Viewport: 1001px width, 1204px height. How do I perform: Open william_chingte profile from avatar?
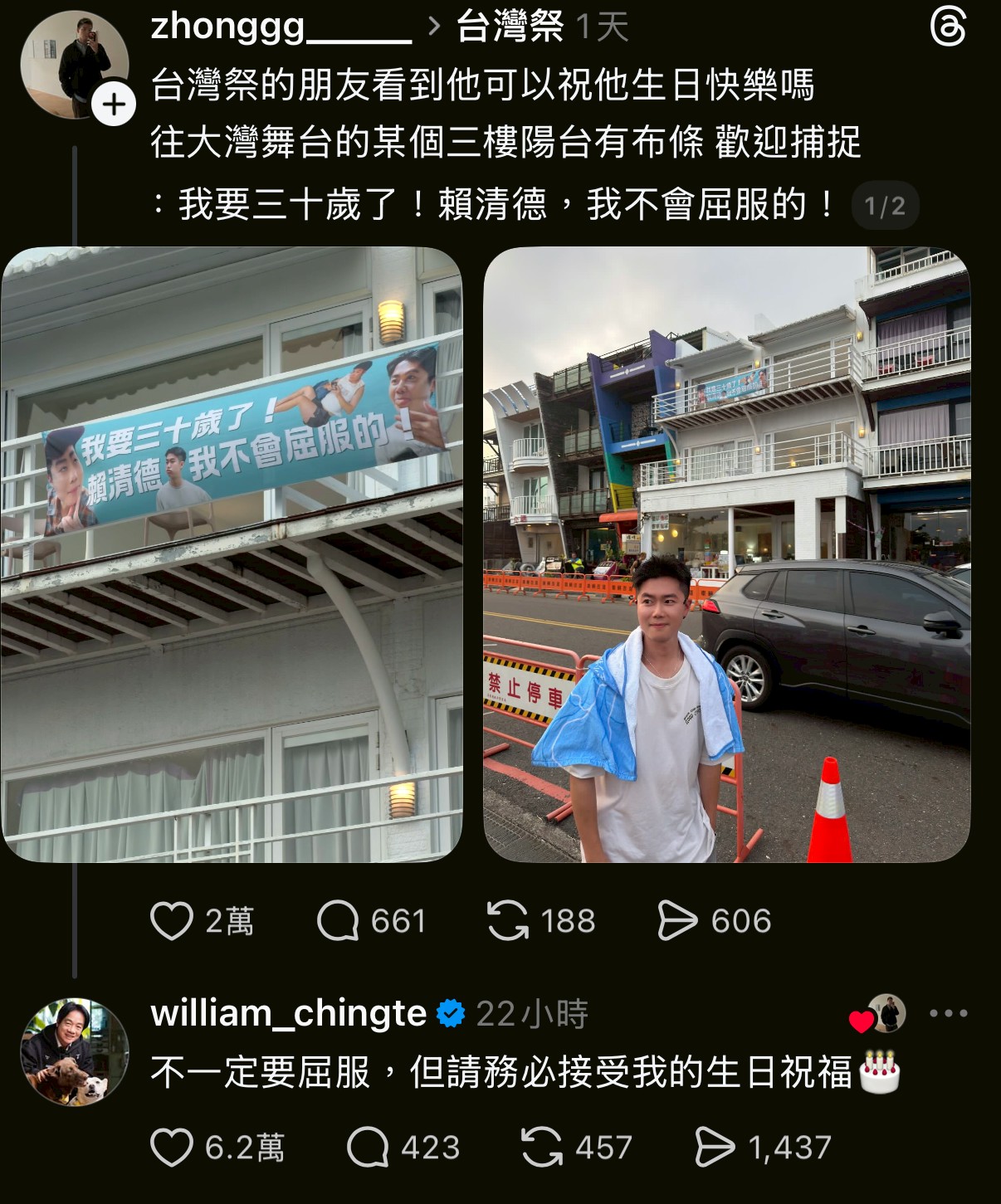coord(75,1051)
